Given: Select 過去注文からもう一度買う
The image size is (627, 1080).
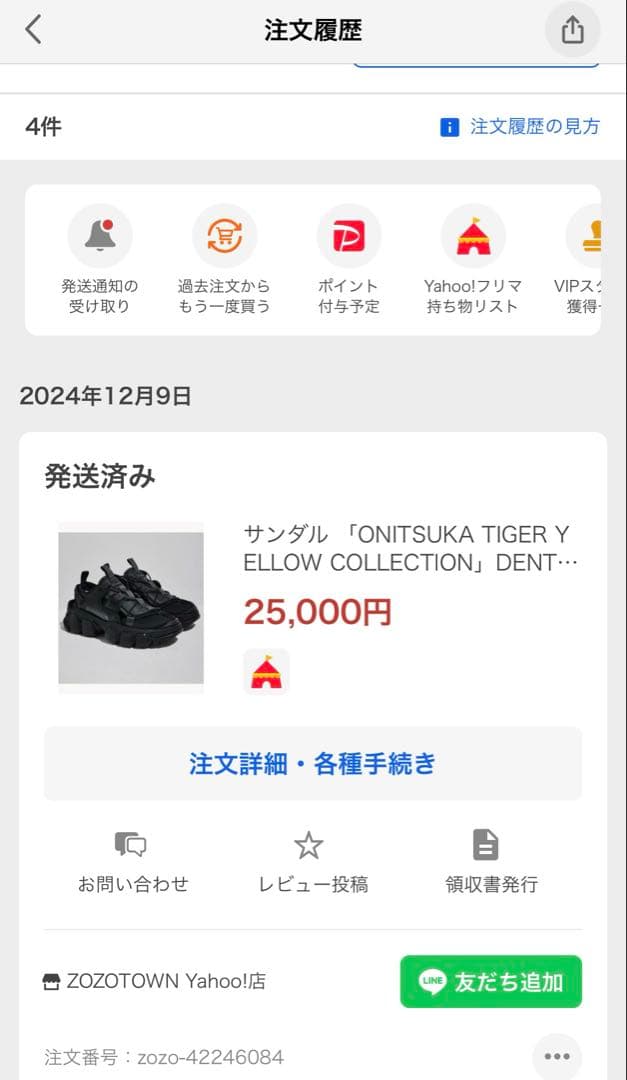Looking at the screenshot, I should [224, 259].
